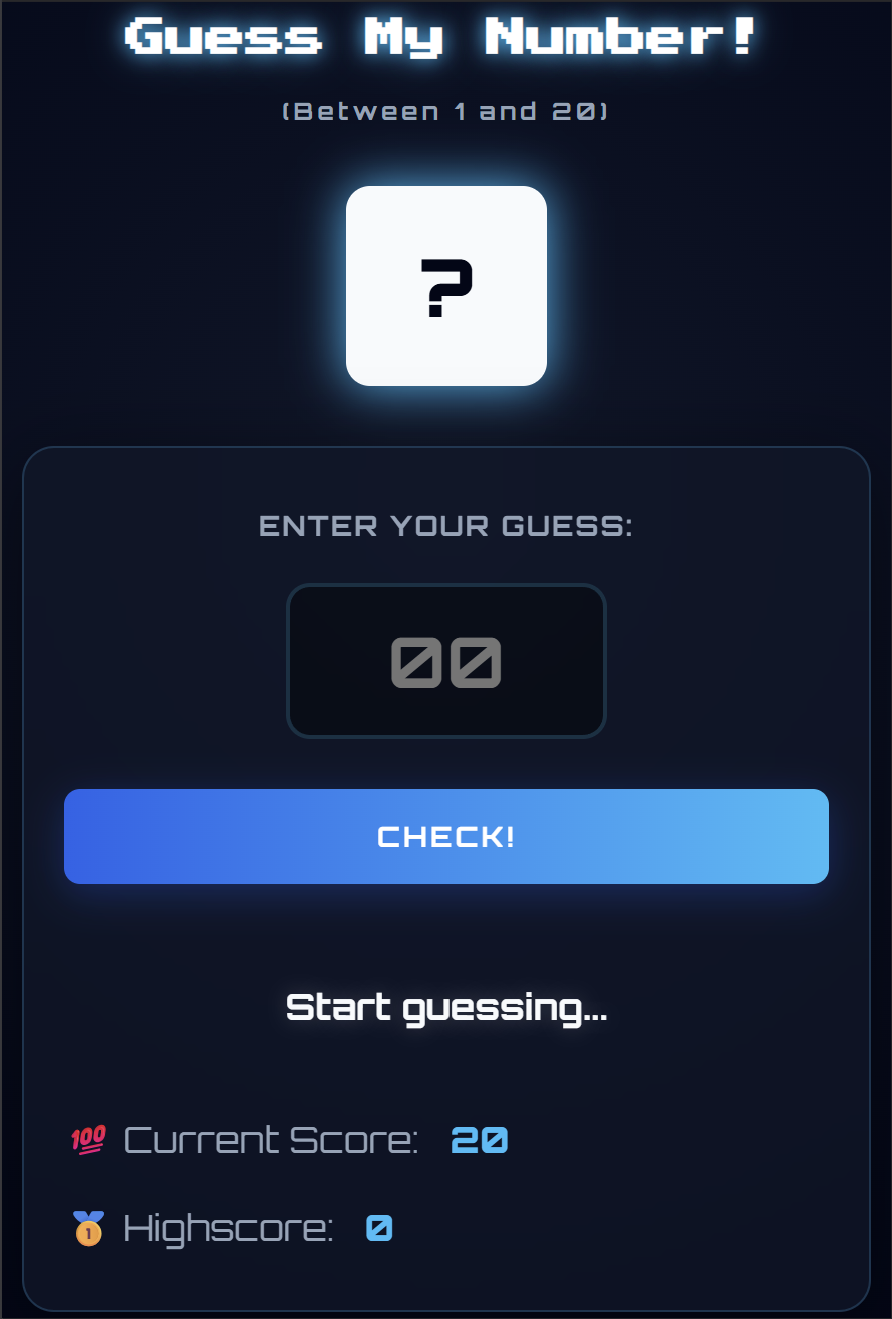Click the retro 'Guess My Number!' title
This screenshot has width=892, height=1319.
coord(446,38)
